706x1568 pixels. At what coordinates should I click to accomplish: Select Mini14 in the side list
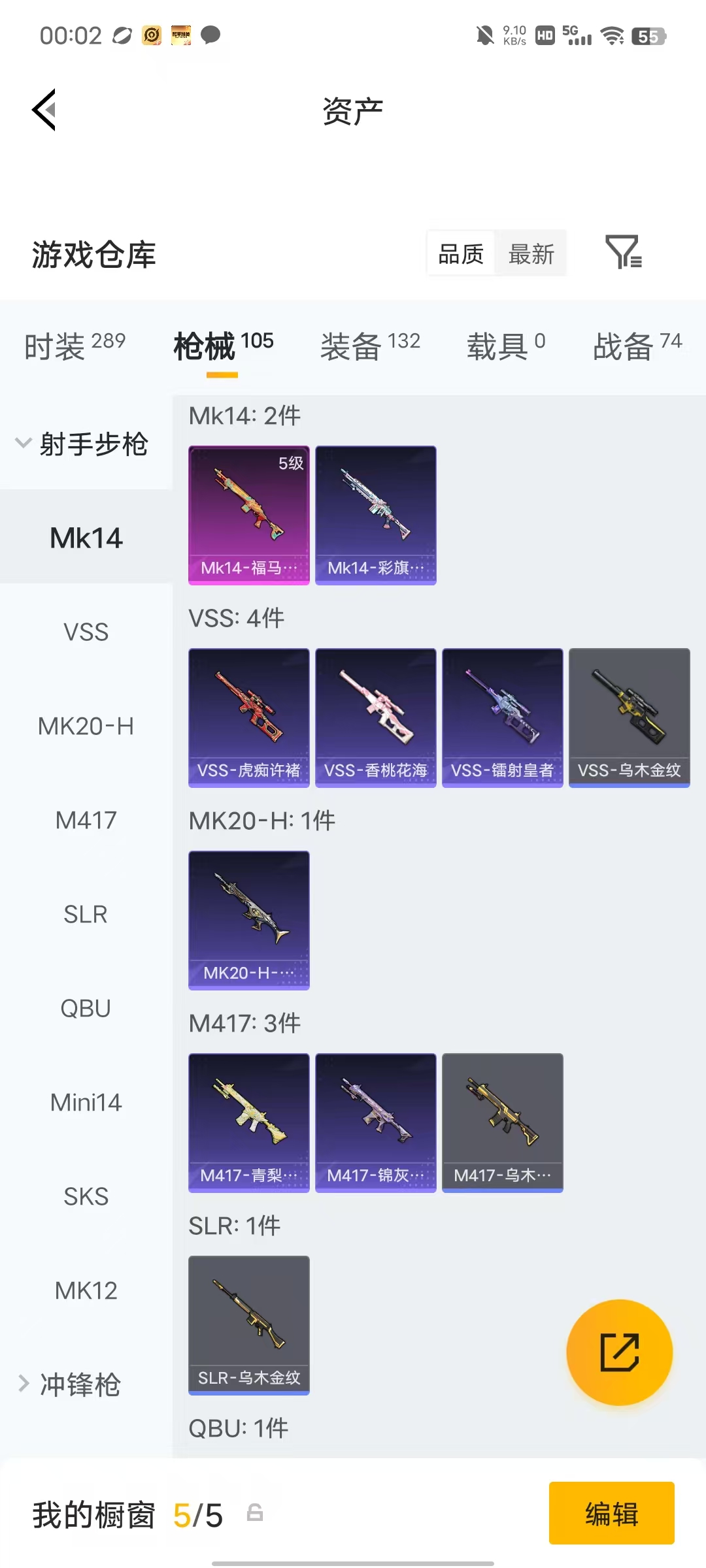[x=86, y=1102]
